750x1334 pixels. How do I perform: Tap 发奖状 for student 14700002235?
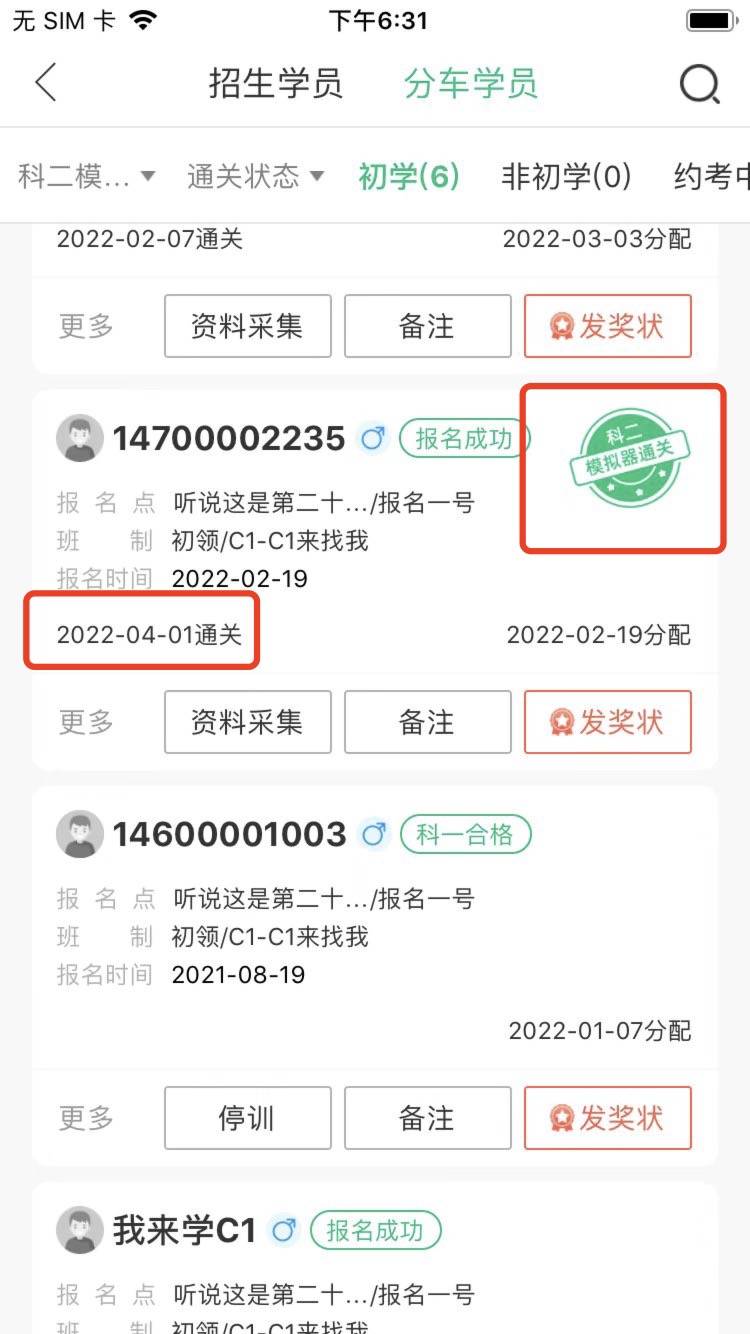click(607, 722)
